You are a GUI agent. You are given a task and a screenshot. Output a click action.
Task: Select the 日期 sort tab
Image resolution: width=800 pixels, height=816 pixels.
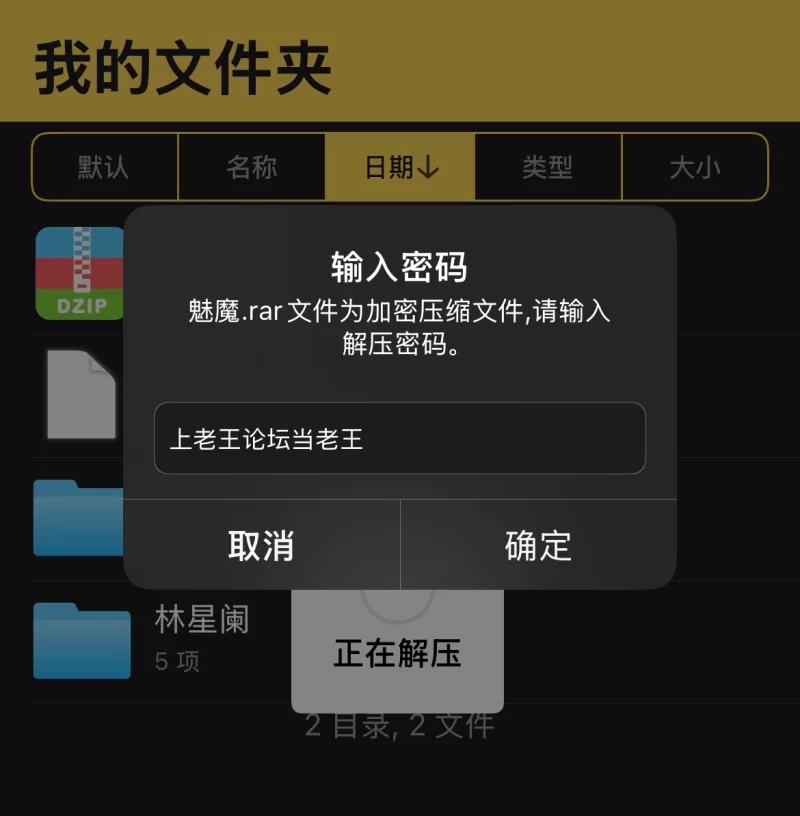click(400, 167)
